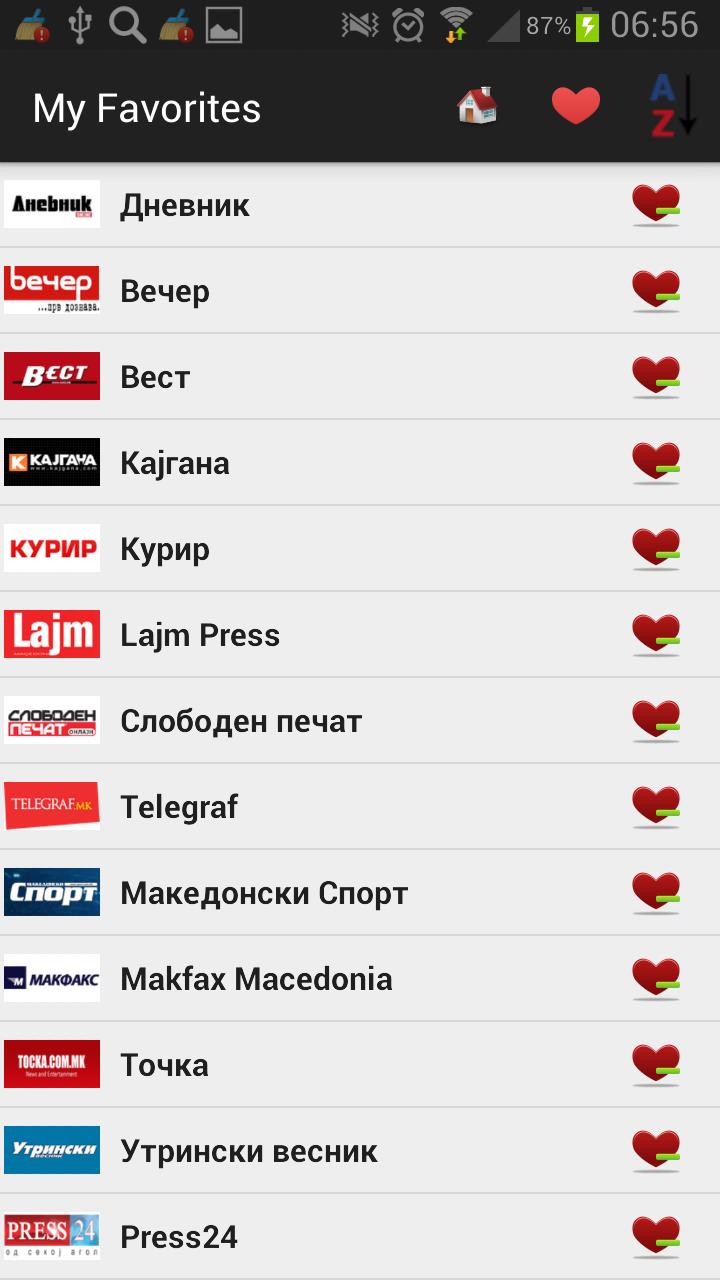Click the Макфакс logo thumbnail

[51, 978]
